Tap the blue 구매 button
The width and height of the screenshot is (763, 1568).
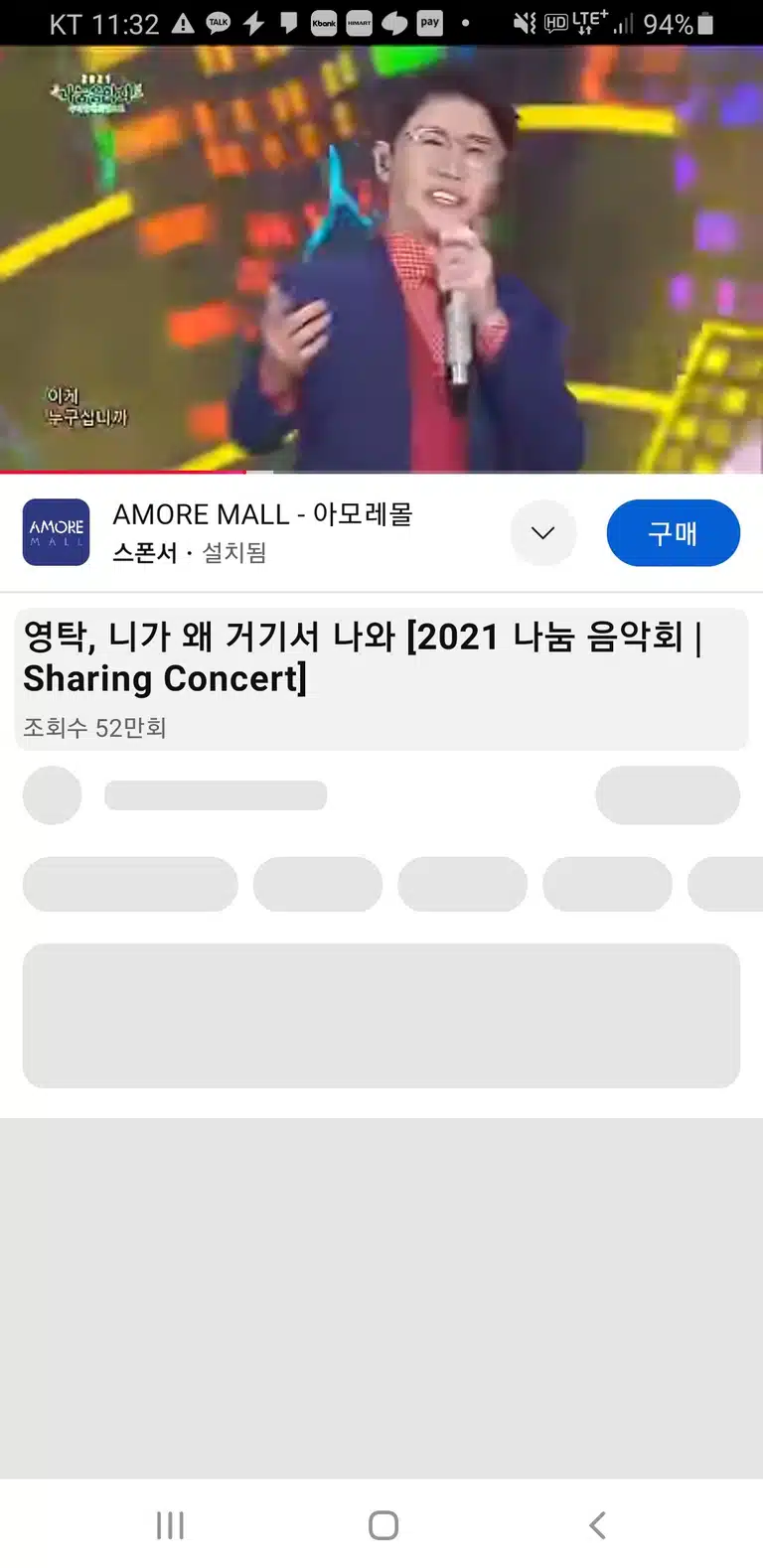673,533
